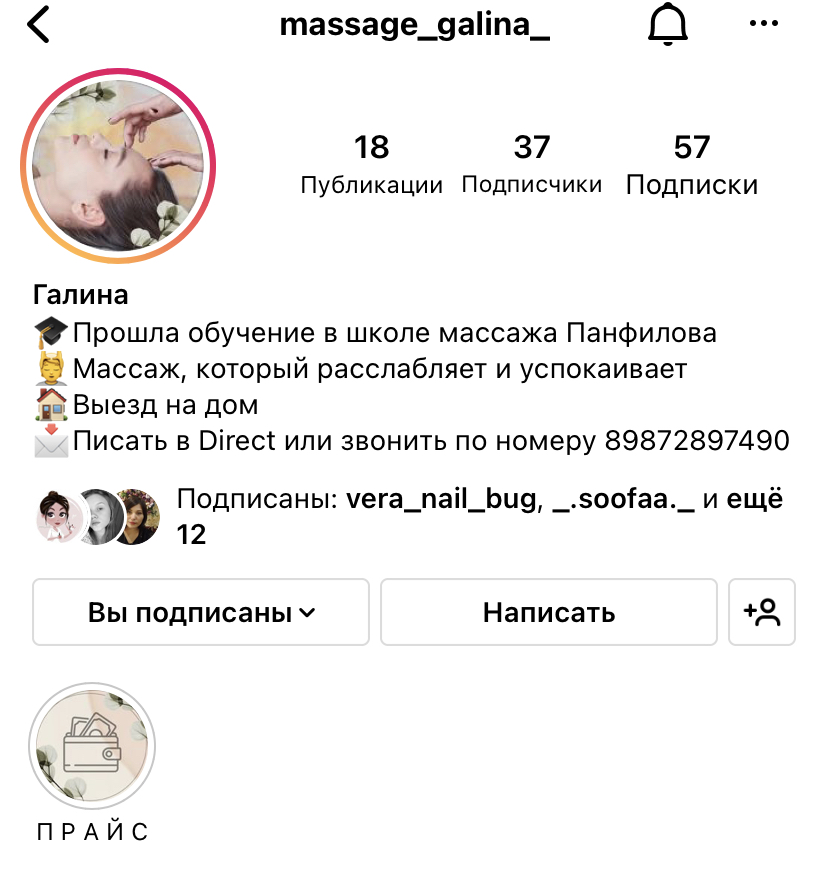Show suggested accounts with the add-person icon
The height and width of the screenshot is (882, 828).
coord(762,612)
